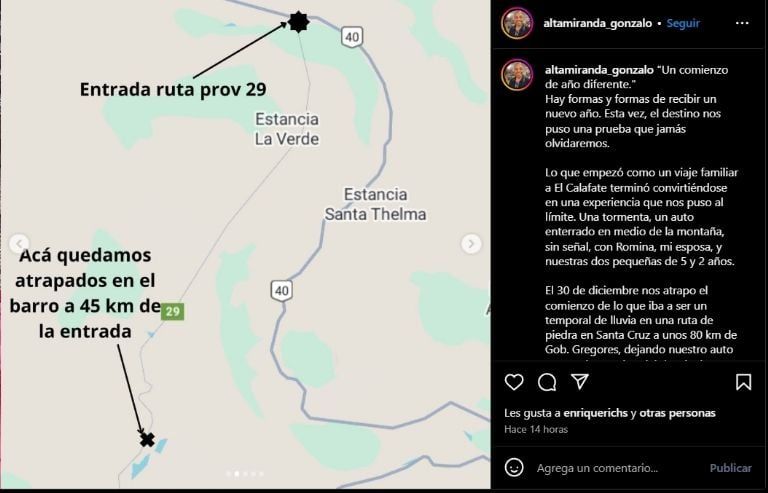Like this post with the heart icon

pyautogui.click(x=514, y=382)
